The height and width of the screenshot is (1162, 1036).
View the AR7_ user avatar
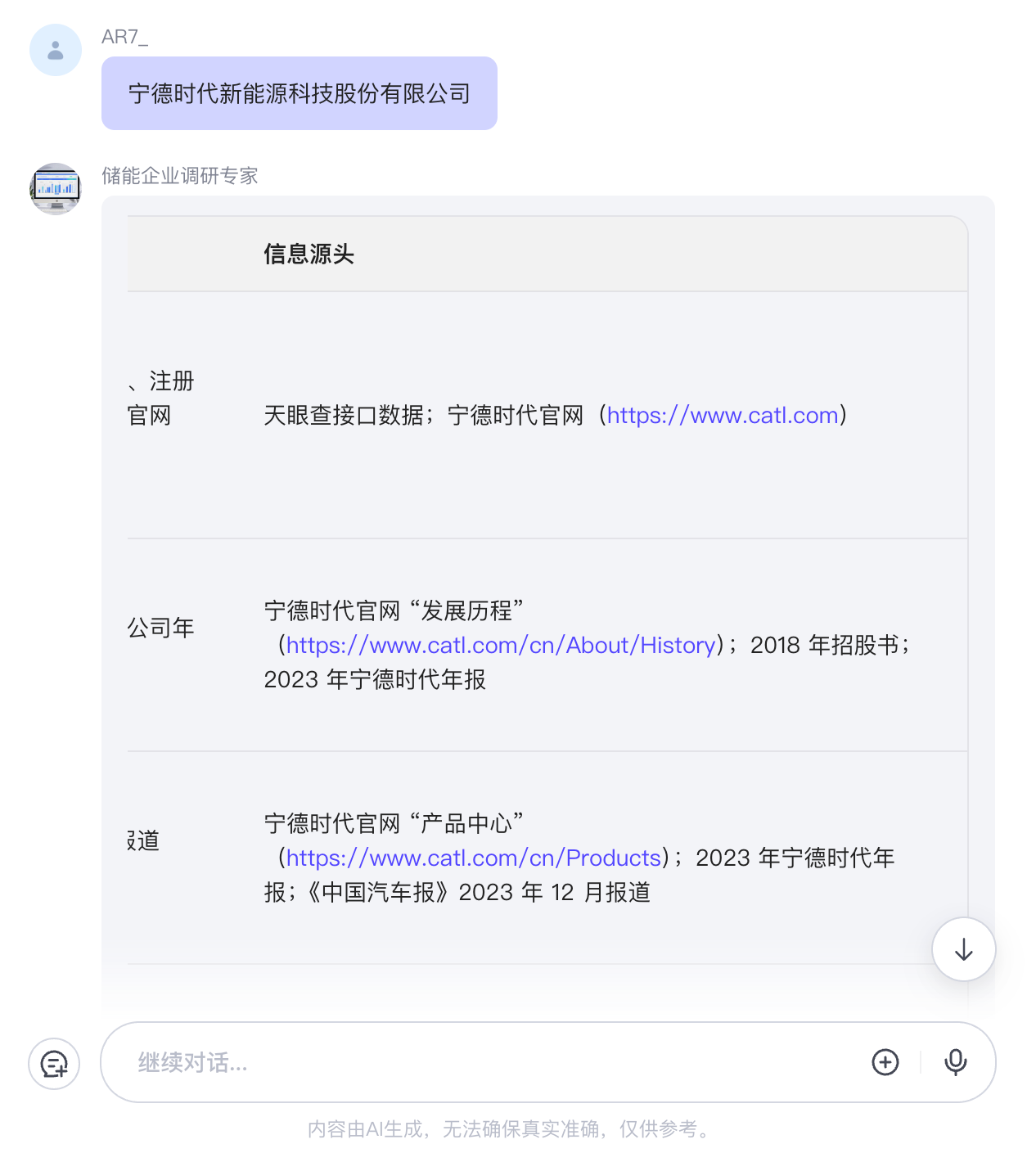pos(56,51)
